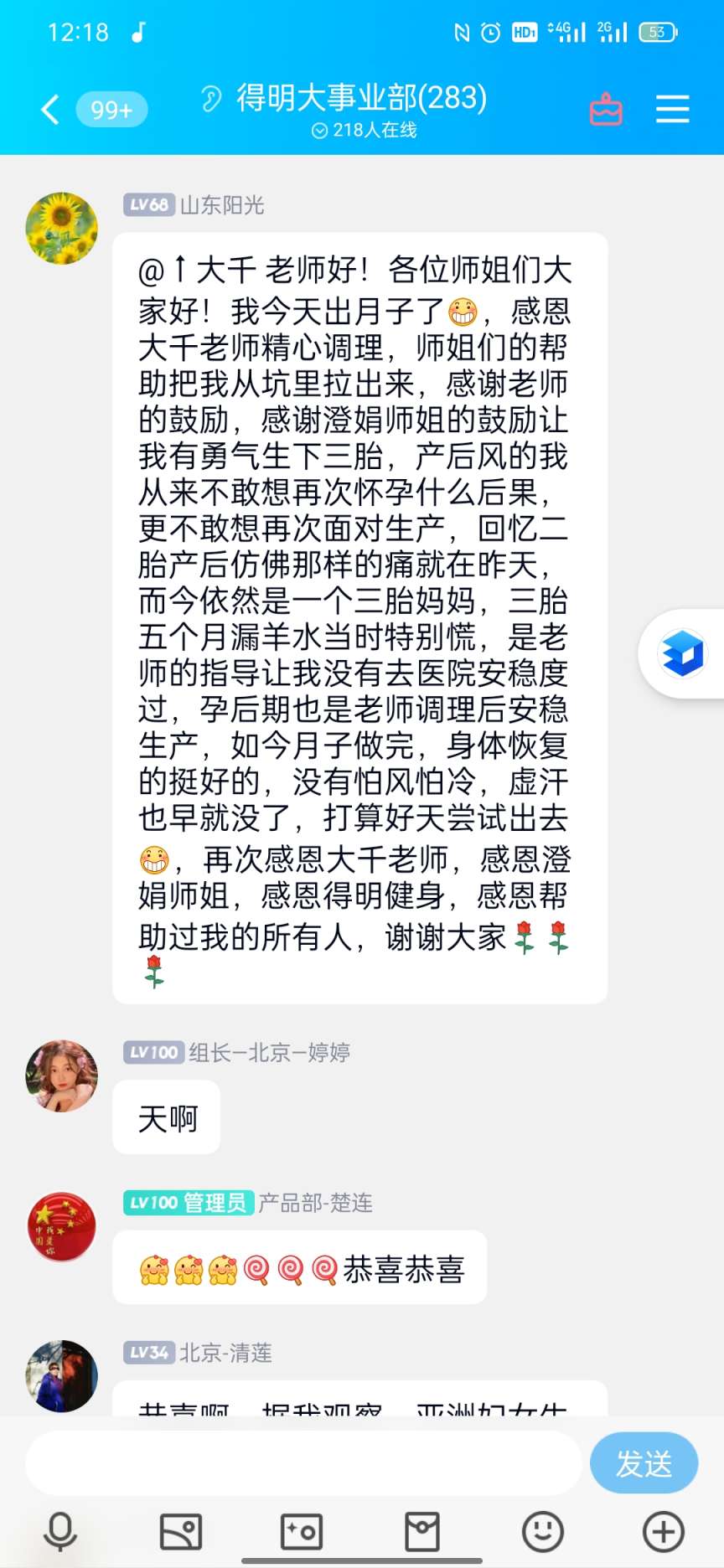
Task: Open more options plus icon
Action: point(663,1532)
